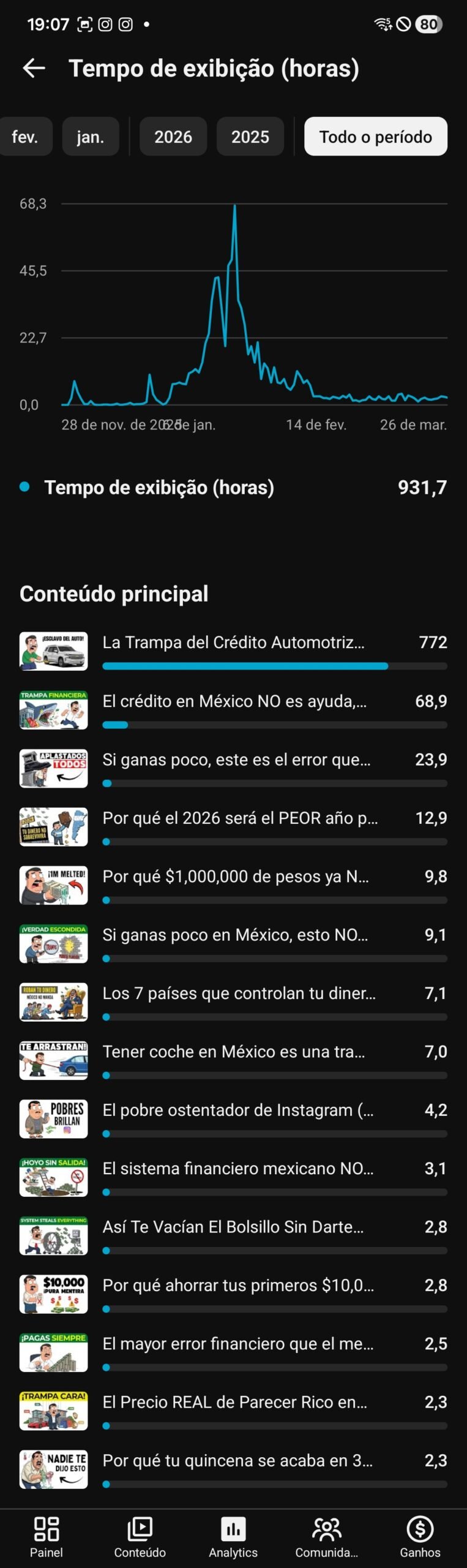
Task: Switch to the Ganhos tab
Action: (x=420, y=1536)
